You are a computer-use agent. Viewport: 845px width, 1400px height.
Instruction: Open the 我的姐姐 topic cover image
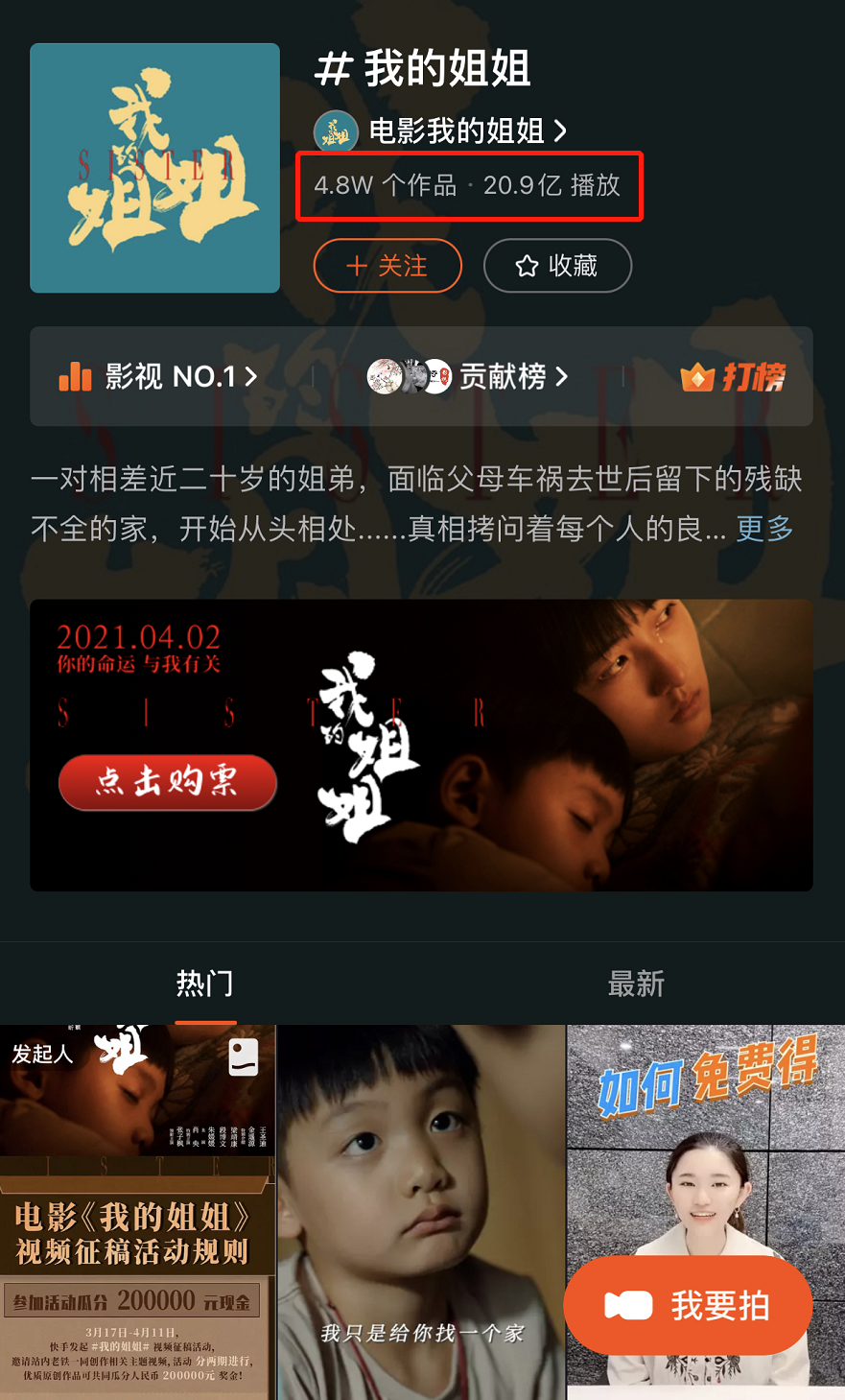(x=154, y=168)
